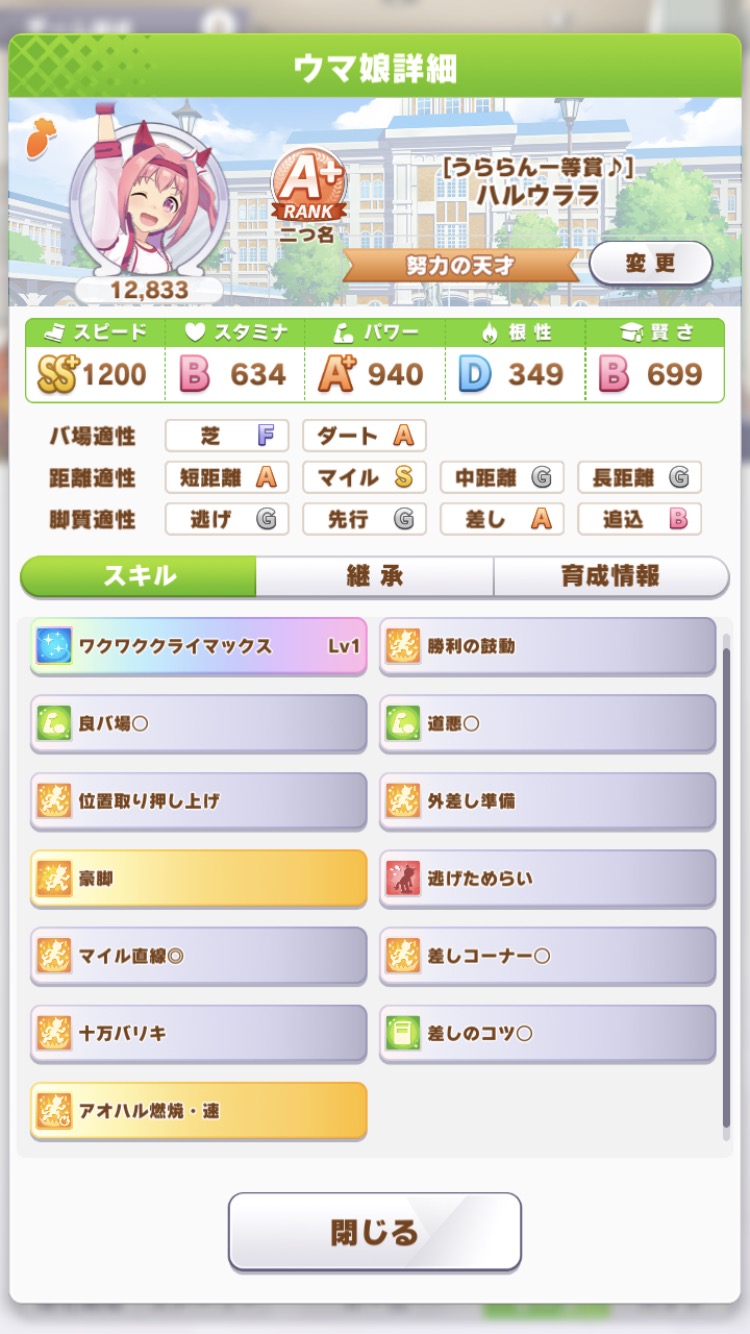Tap the 変更 button to change the title
The width and height of the screenshot is (750, 1334).
click(650, 264)
